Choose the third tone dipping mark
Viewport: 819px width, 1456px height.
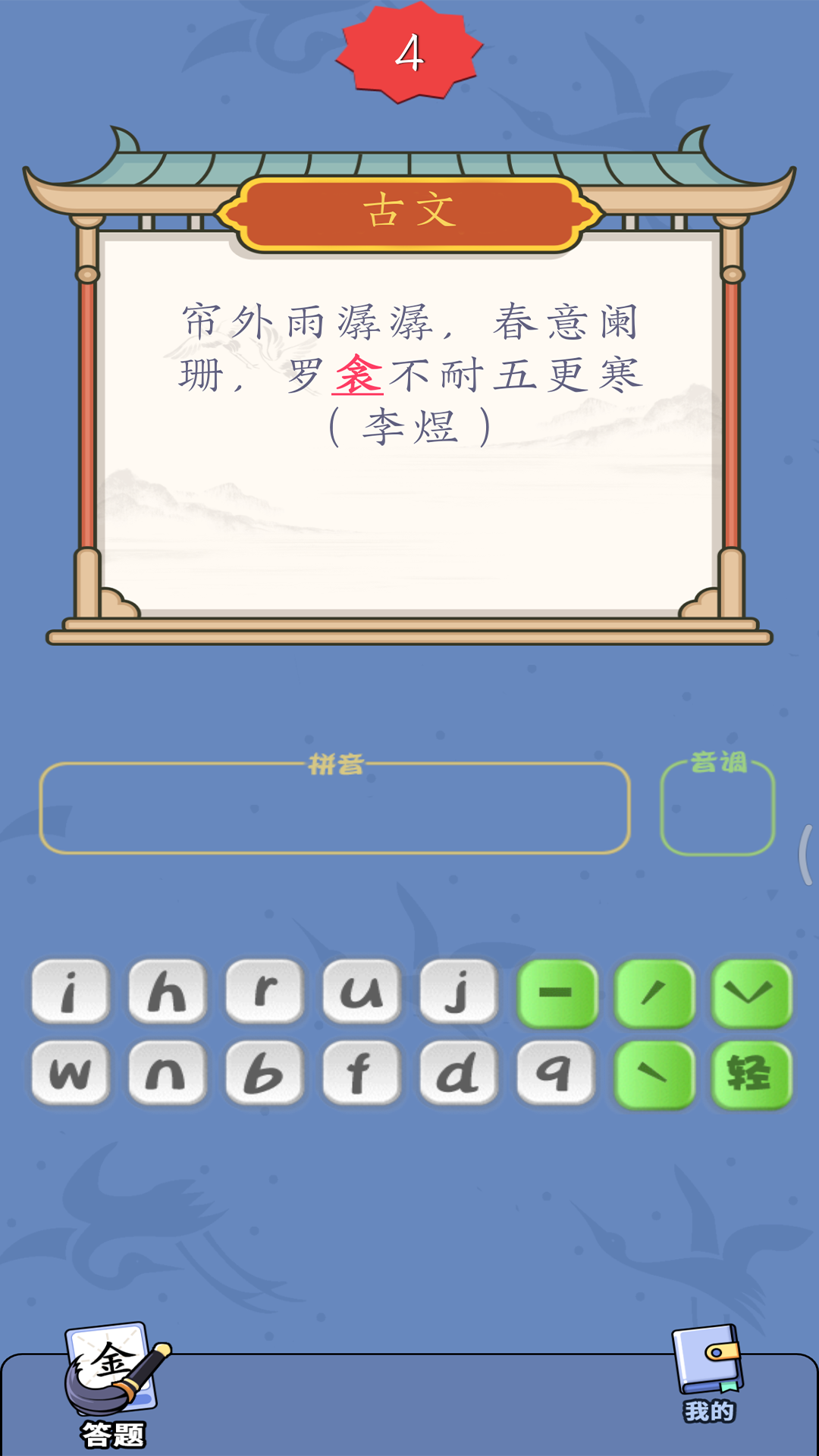tap(752, 993)
